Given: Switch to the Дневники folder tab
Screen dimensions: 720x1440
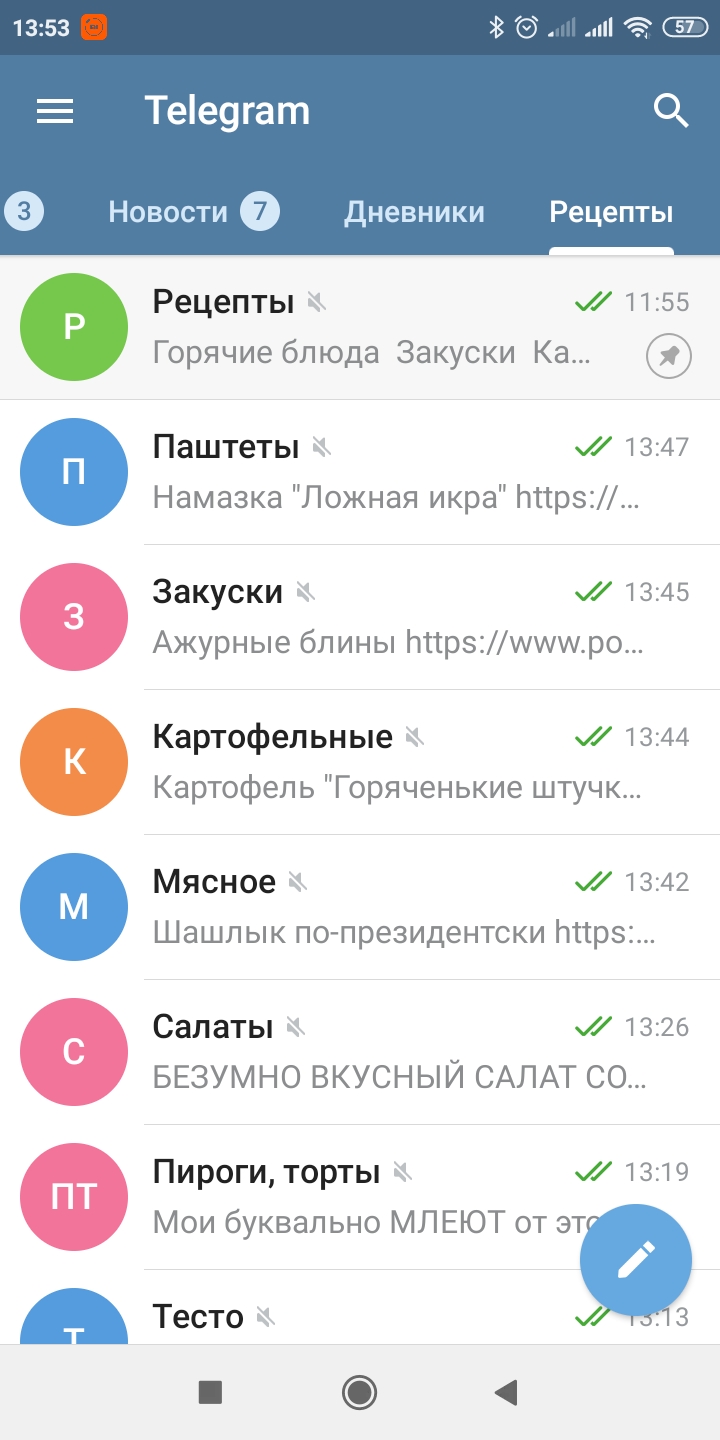Looking at the screenshot, I should point(414,212).
